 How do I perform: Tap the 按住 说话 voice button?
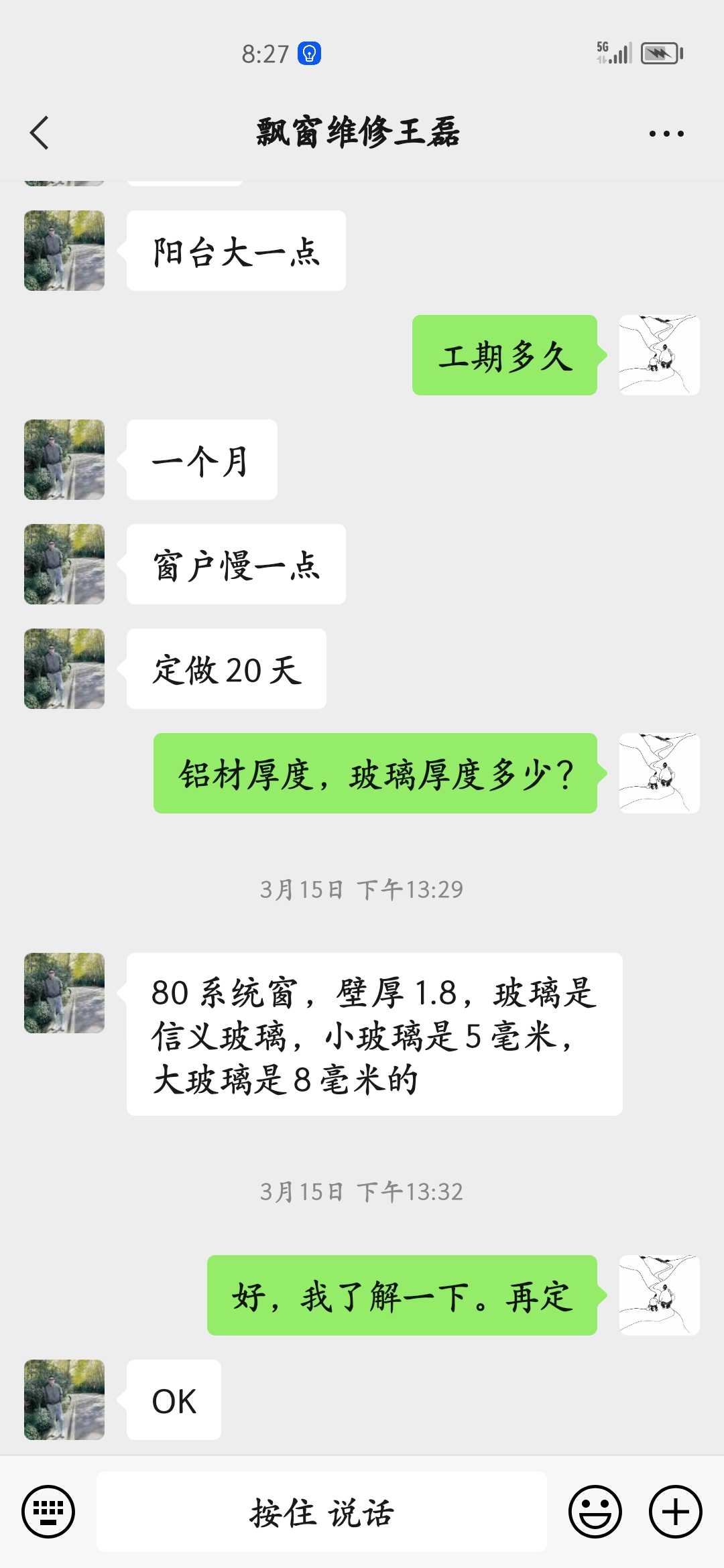pos(322,1512)
